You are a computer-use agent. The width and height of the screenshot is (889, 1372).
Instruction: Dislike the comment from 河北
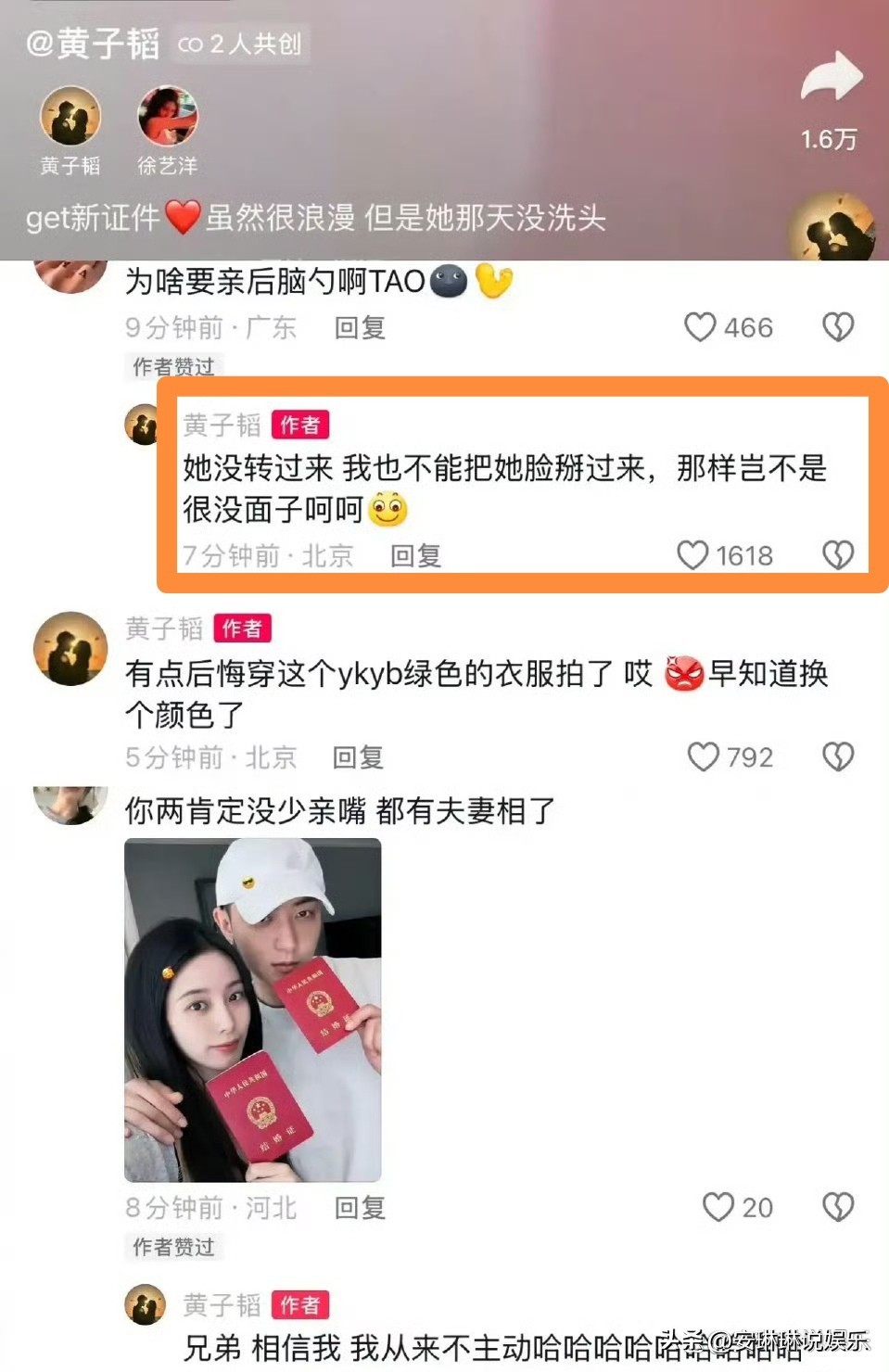838,1207
